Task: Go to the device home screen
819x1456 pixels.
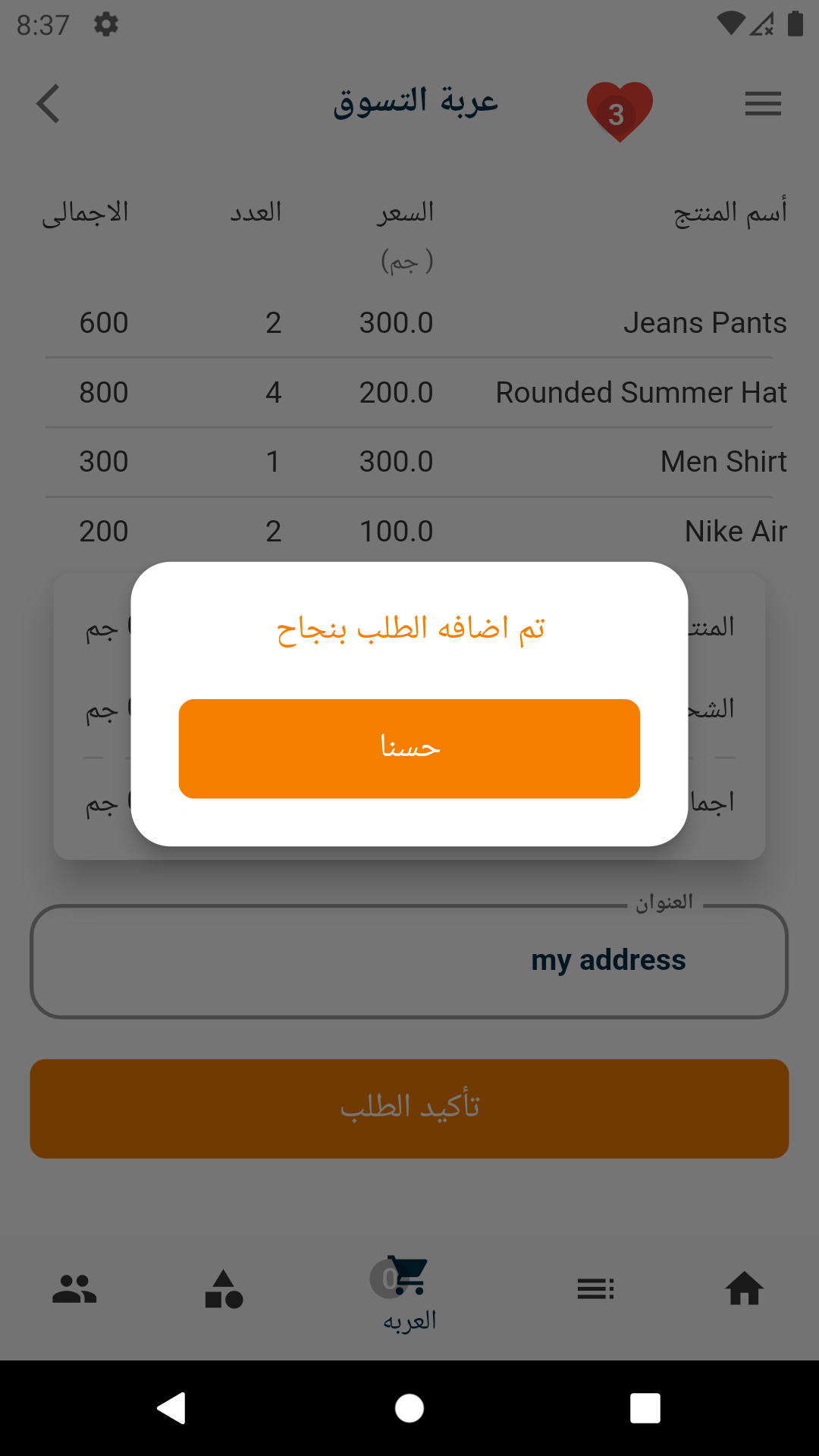Action: click(409, 1408)
